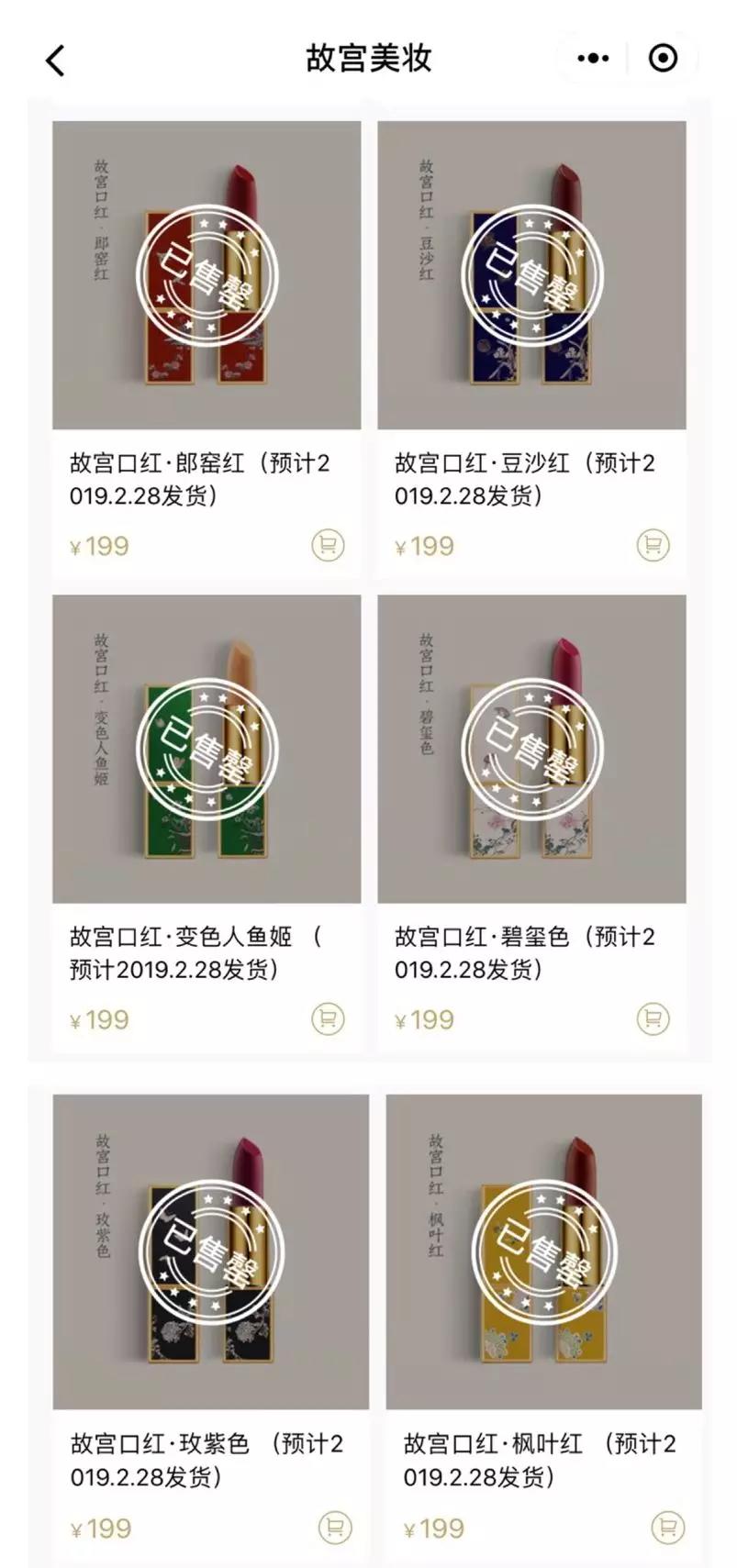Click the cart icon for 豆沙红 lipstick

[653, 544]
